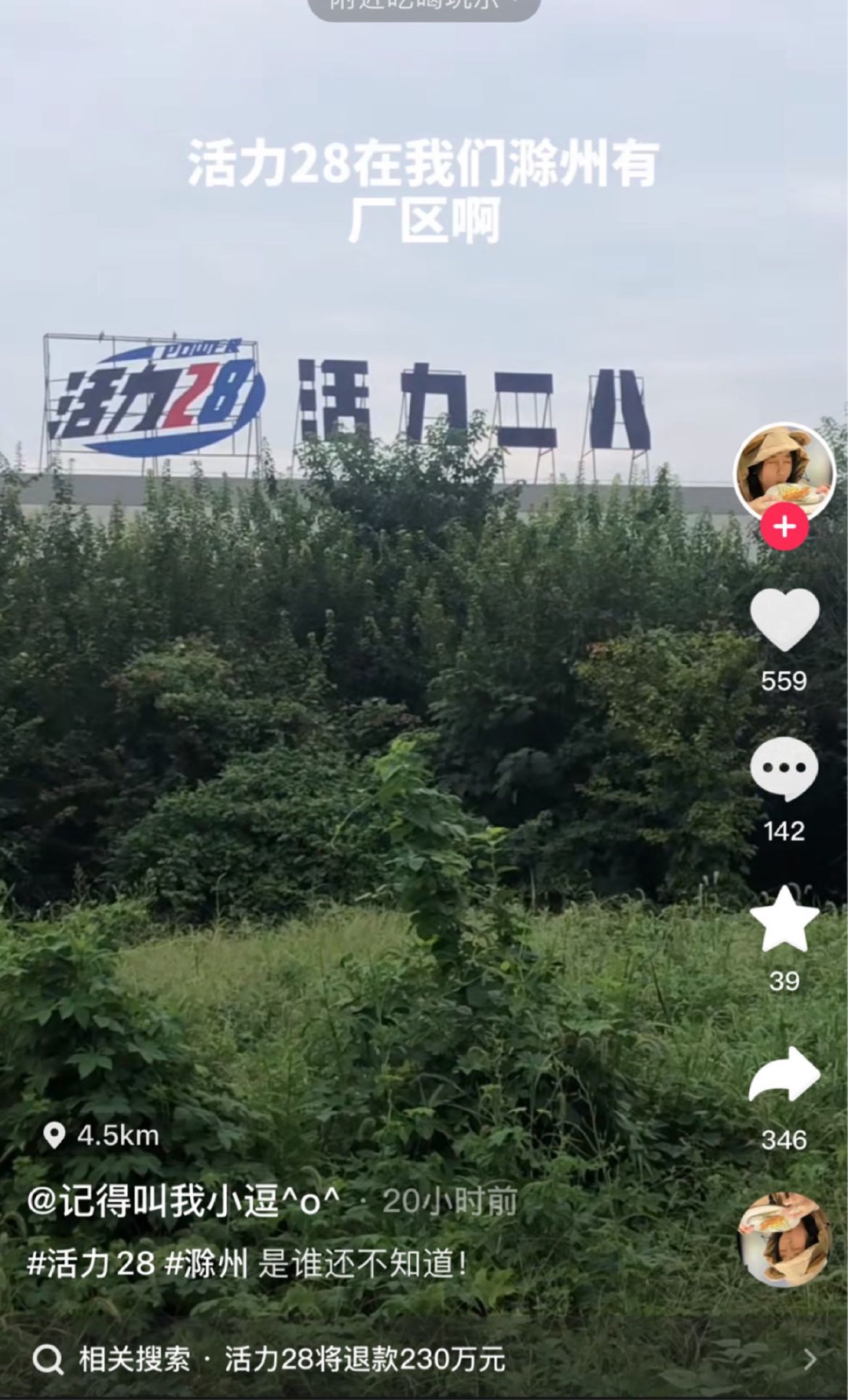The image size is (848, 1400).
Task: Open the @记得叫我小逗^o^ username
Action: pos(184,1201)
